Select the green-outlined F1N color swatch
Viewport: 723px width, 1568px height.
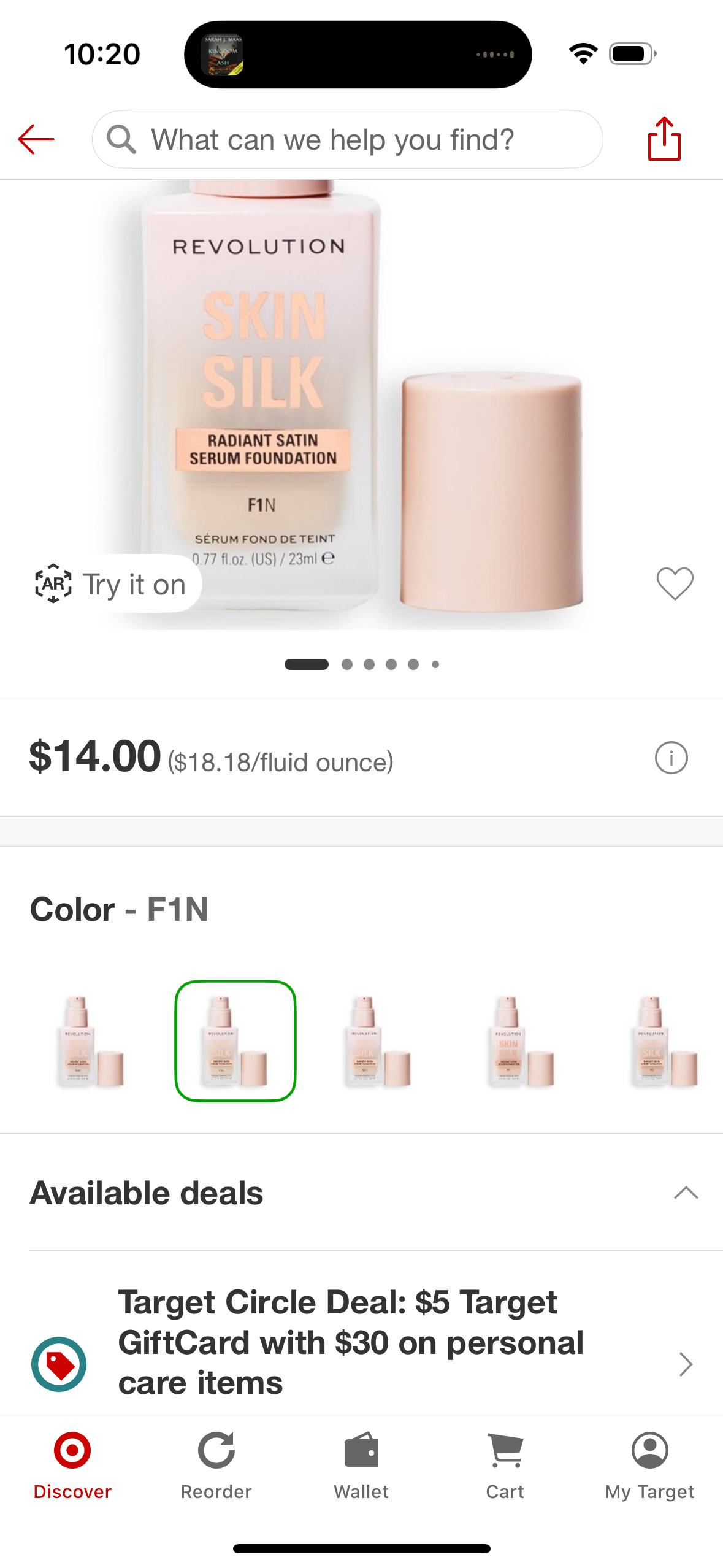pyautogui.click(x=235, y=1040)
